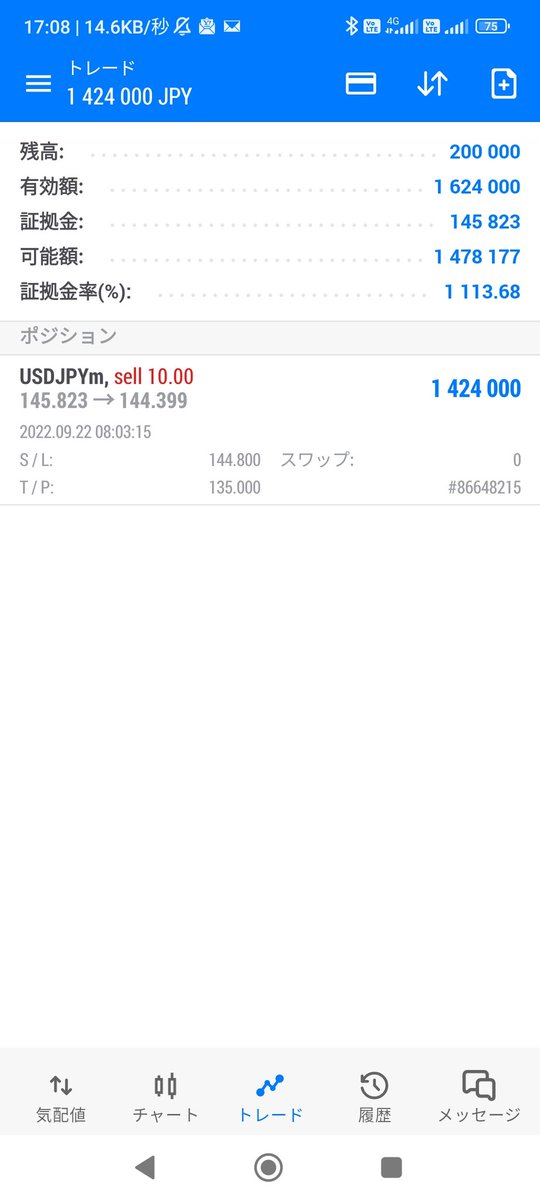This screenshot has width=540, height=1200.
Task: Tap the system home button
Action: 268,1167
